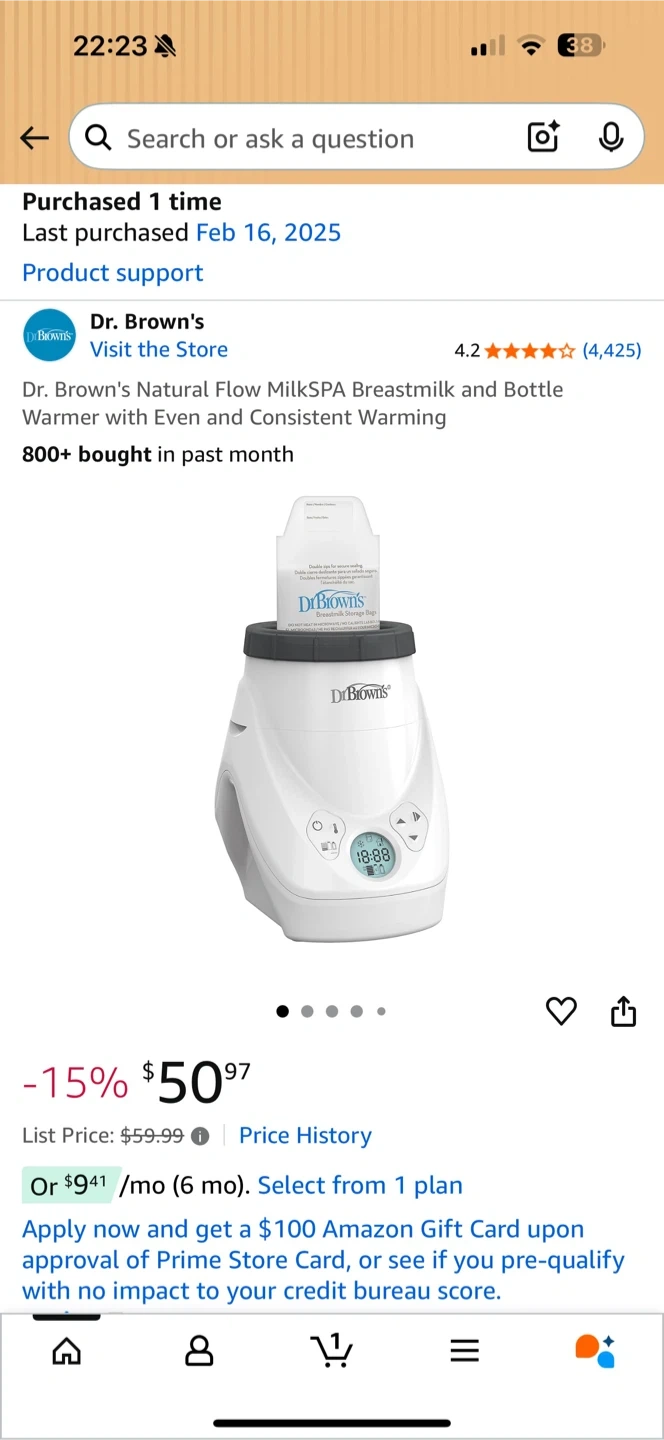The height and width of the screenshot is (1440, 664).
Task: Open Product support link
Action: [112, 273]
